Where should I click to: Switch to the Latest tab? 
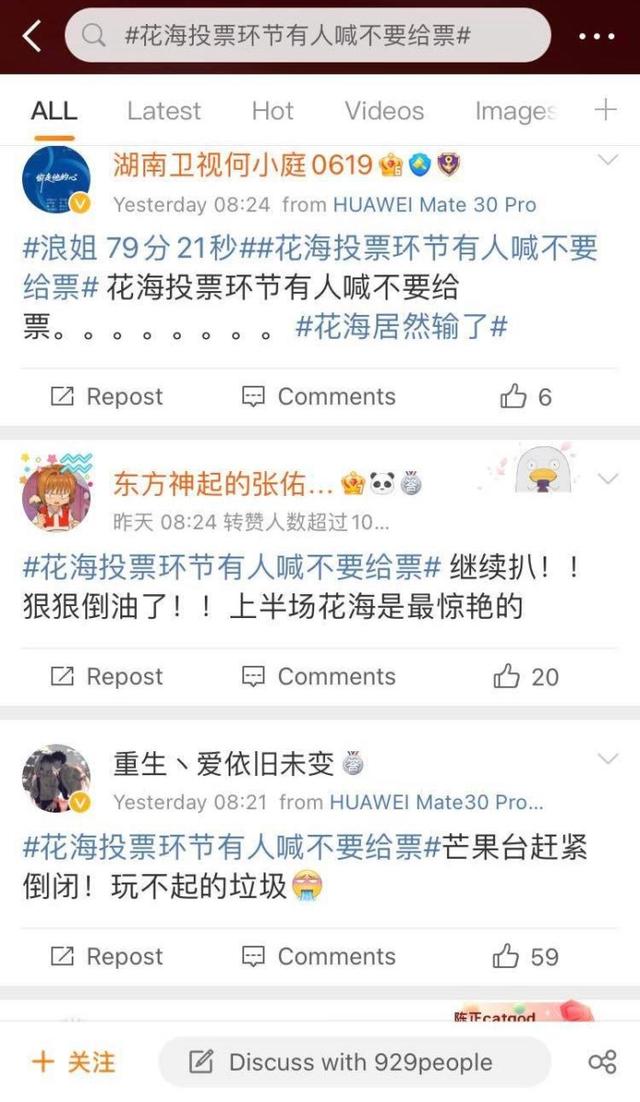click(x=164, y=111)
